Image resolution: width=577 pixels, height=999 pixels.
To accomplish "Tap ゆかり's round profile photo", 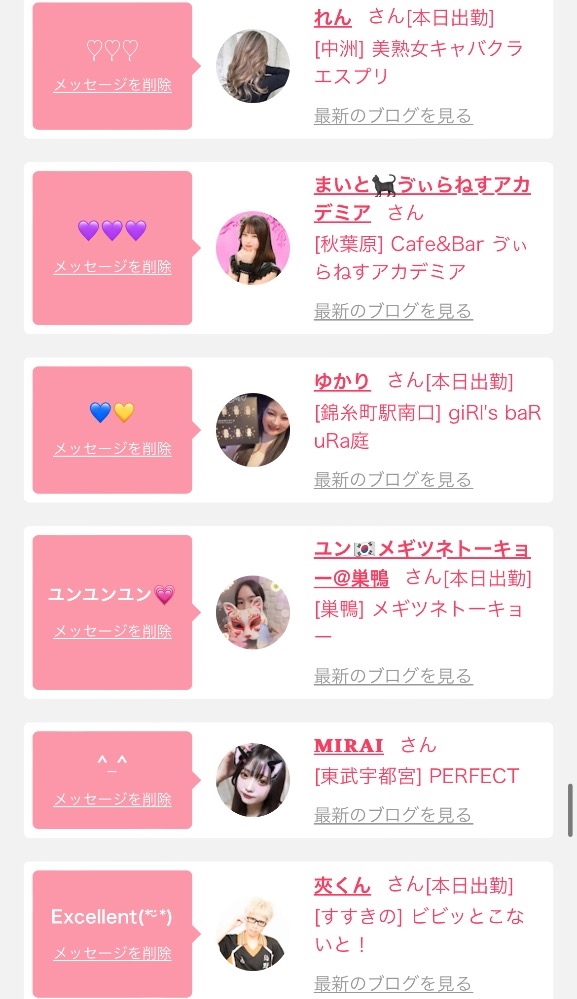I will [253, 430].
